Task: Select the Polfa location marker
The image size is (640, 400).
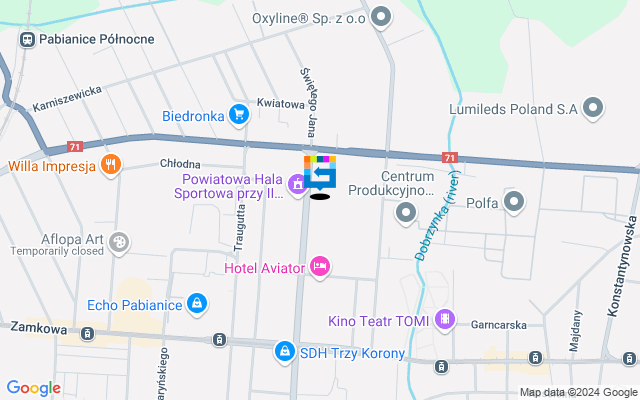Action: pos(514,202)
